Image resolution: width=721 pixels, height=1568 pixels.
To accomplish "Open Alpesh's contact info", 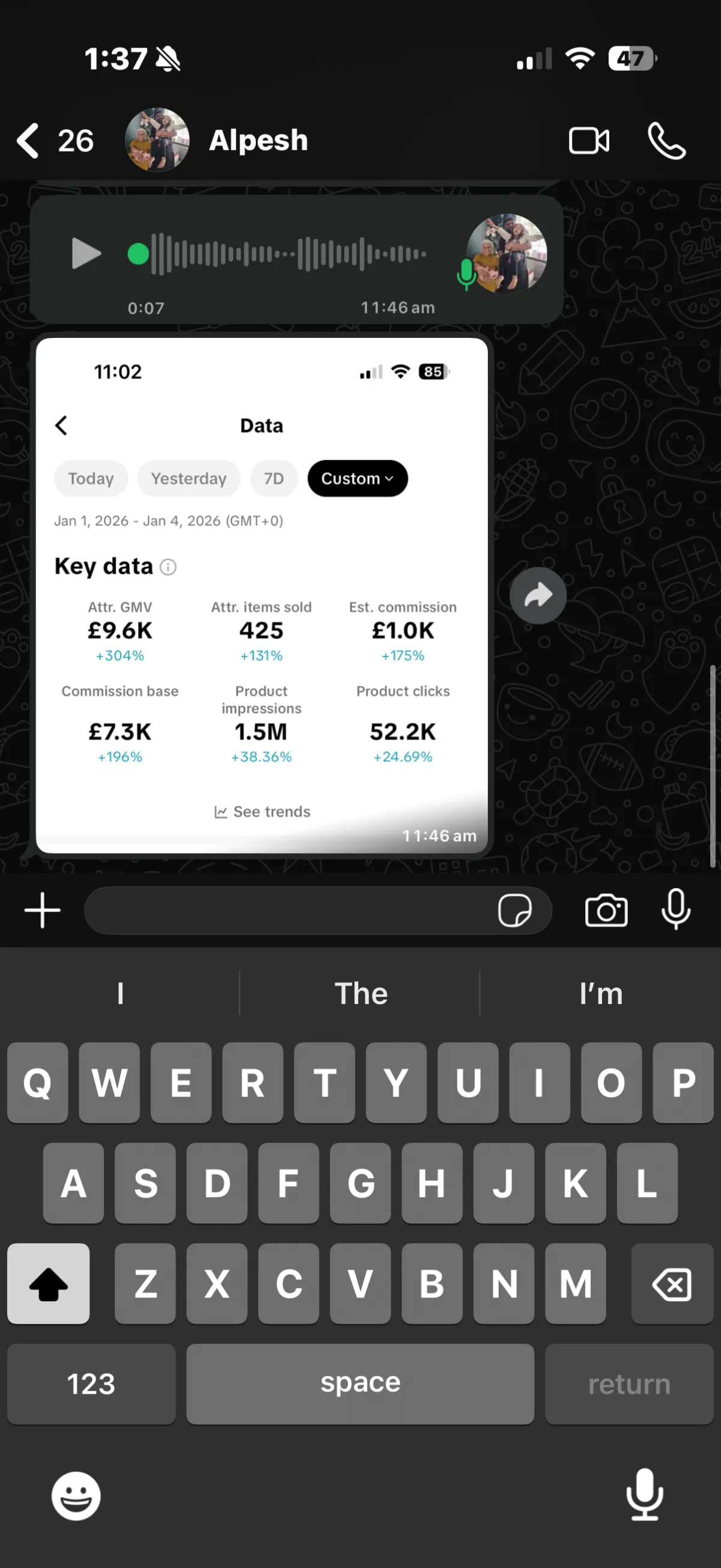I will tap(258, 140).
